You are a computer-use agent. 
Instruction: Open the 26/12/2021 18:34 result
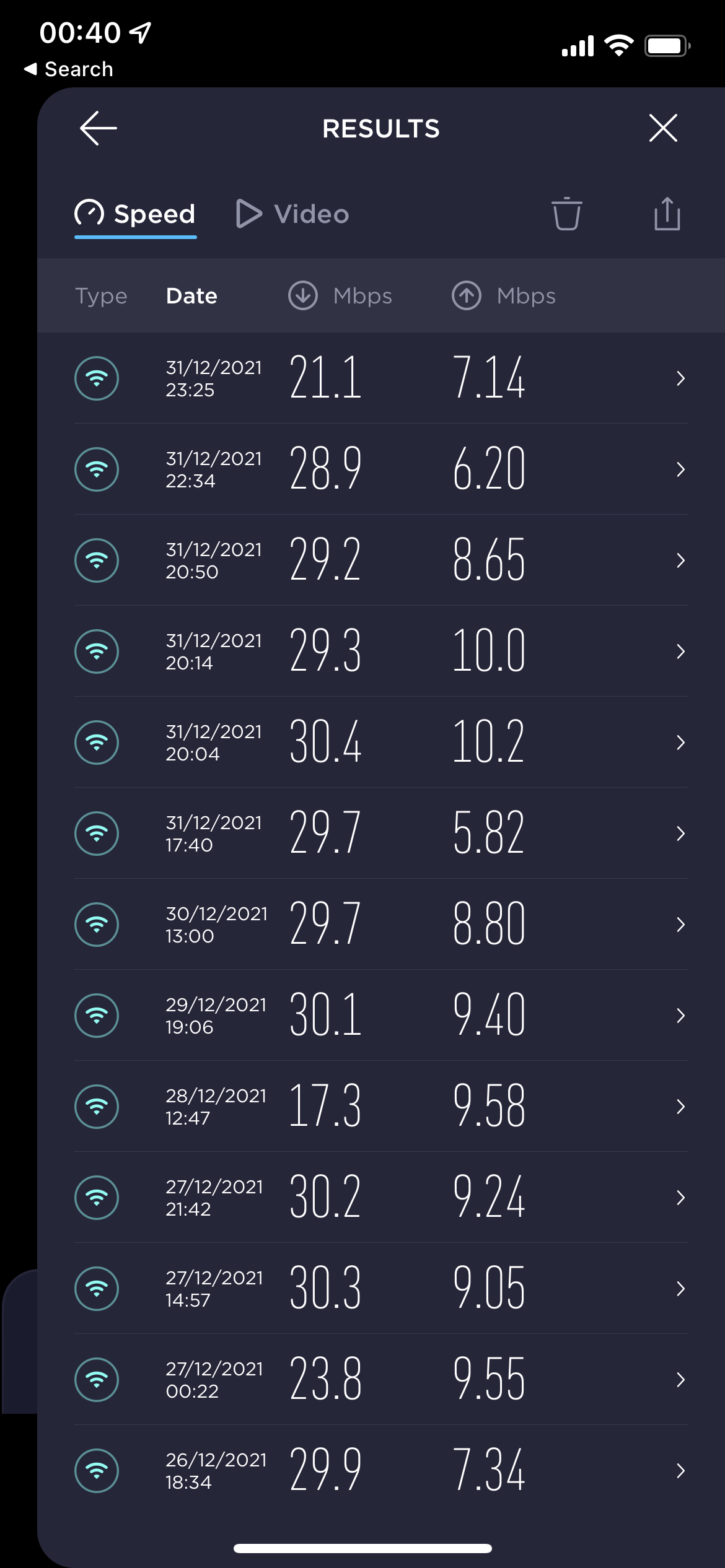pyautogui.click(x=380, y=1471)
